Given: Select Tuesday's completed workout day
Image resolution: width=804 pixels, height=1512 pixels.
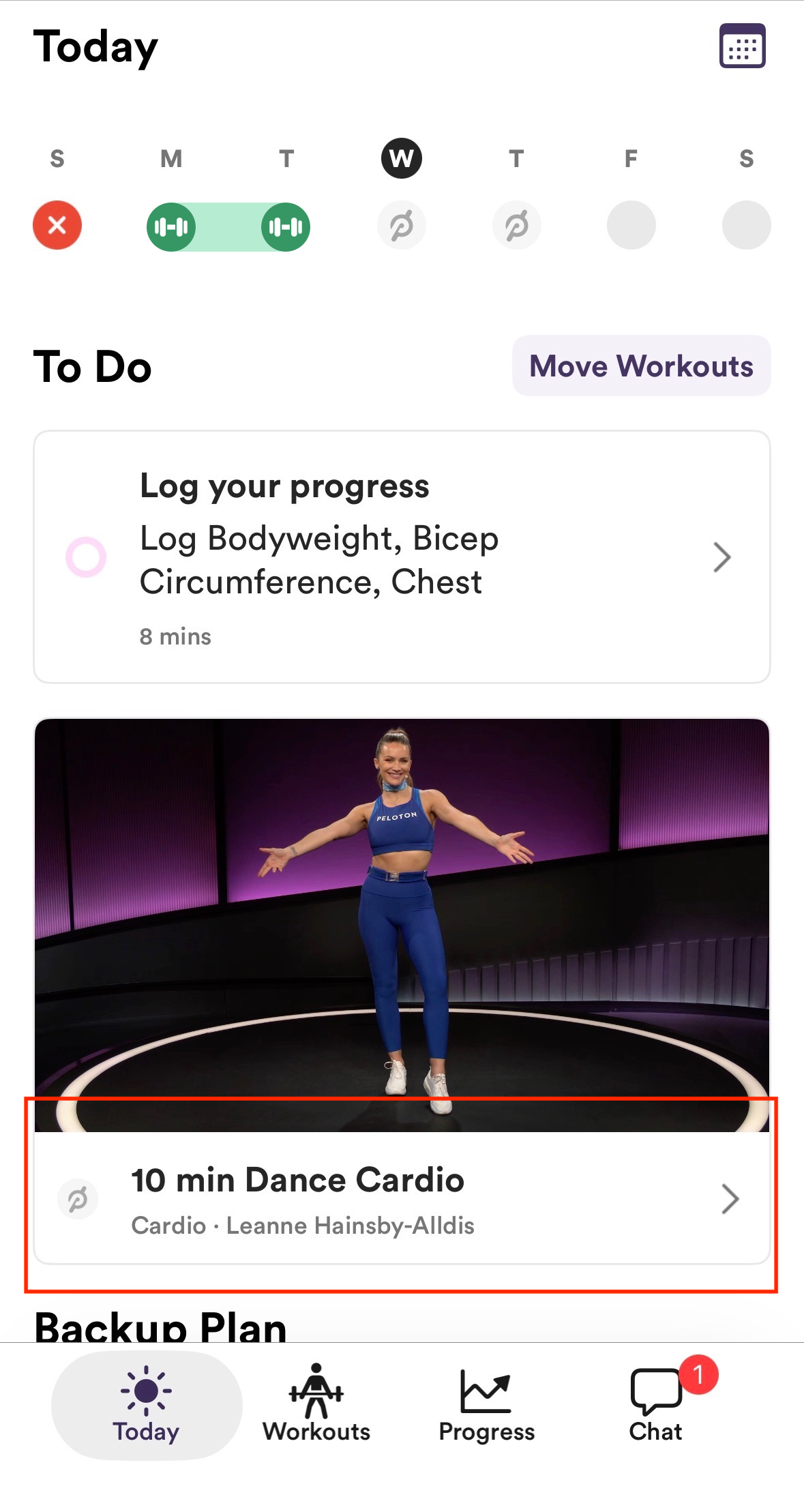Looking at the screenshot, I should [286, 226].
